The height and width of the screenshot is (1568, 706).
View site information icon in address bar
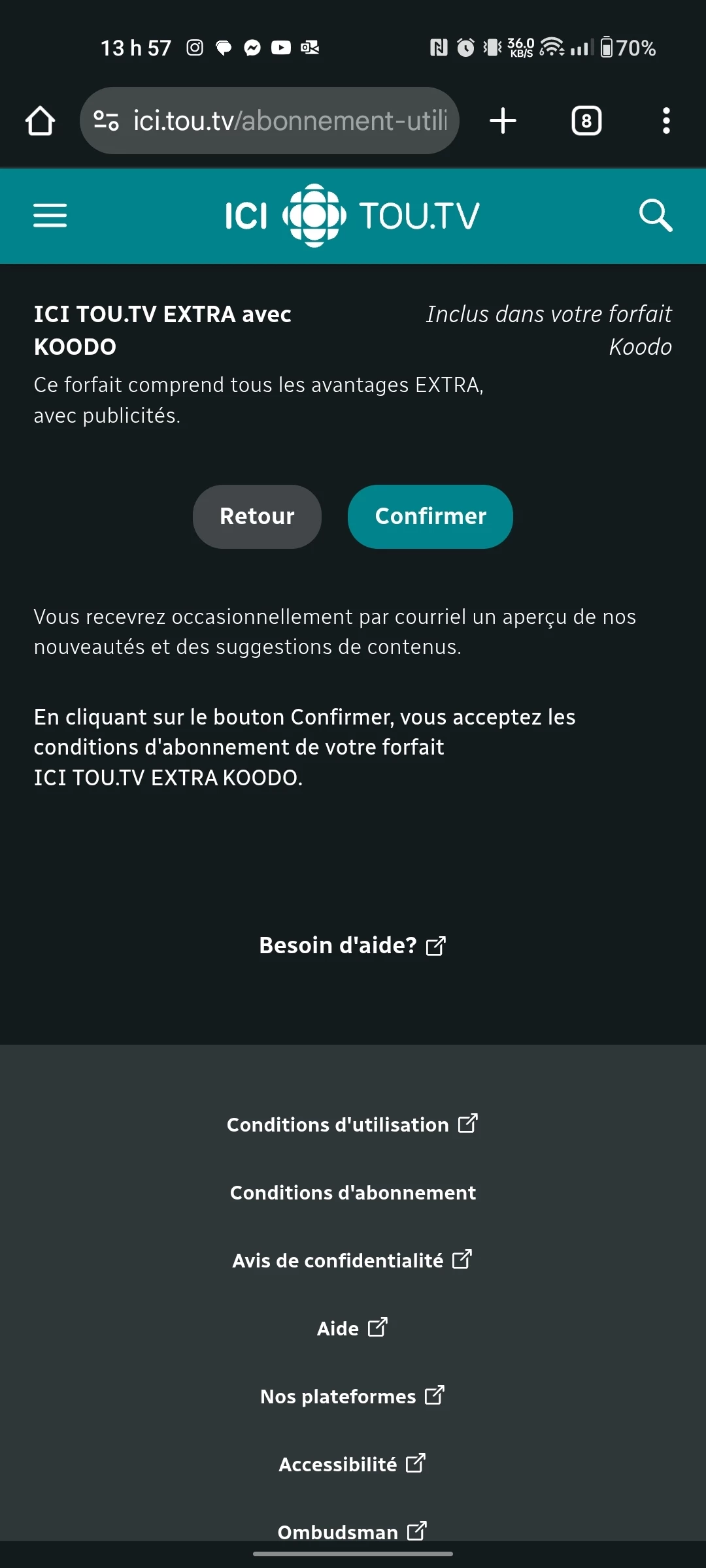click(106, 121)
